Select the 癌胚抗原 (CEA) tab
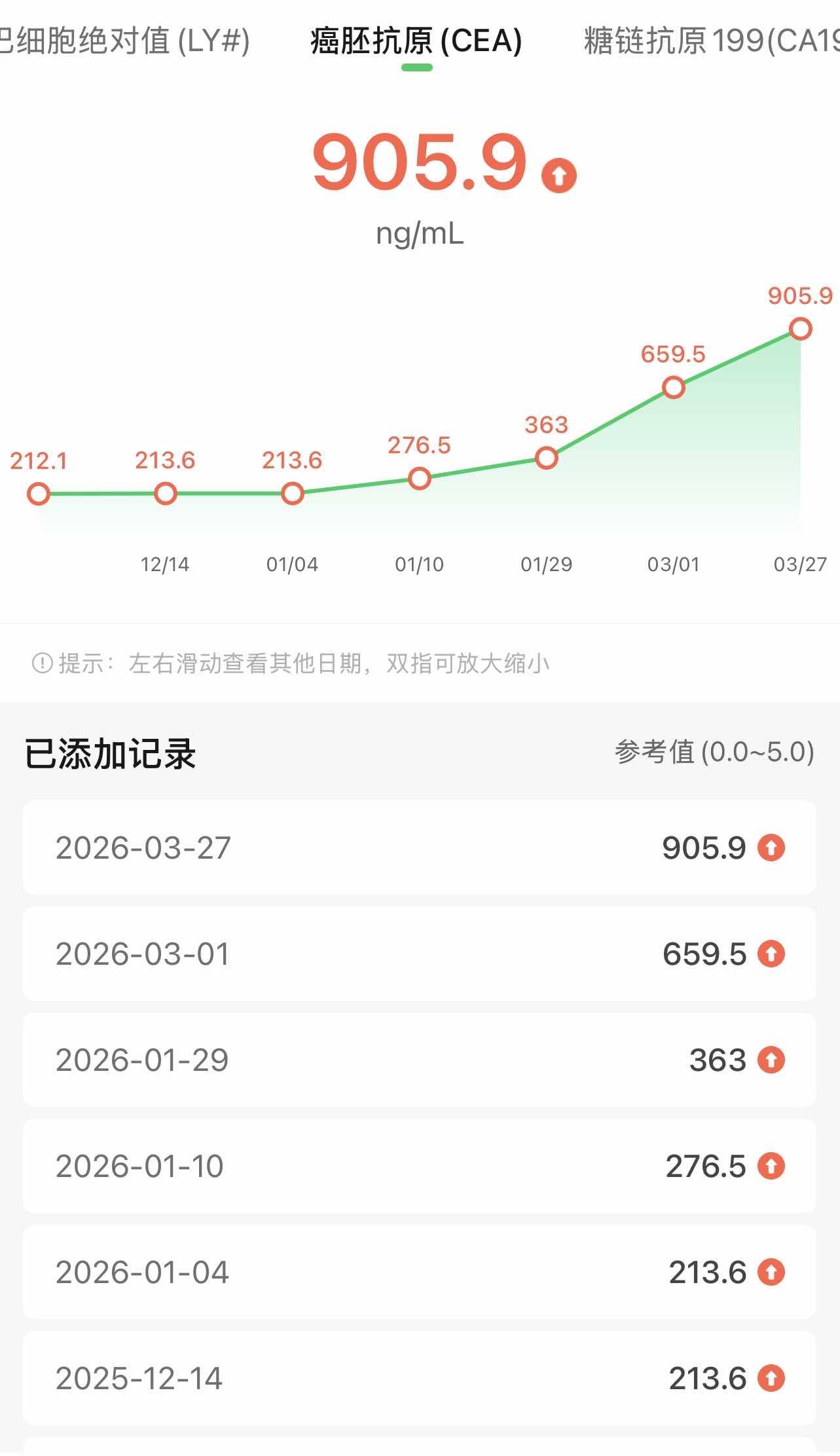 (x=416, y=41)
